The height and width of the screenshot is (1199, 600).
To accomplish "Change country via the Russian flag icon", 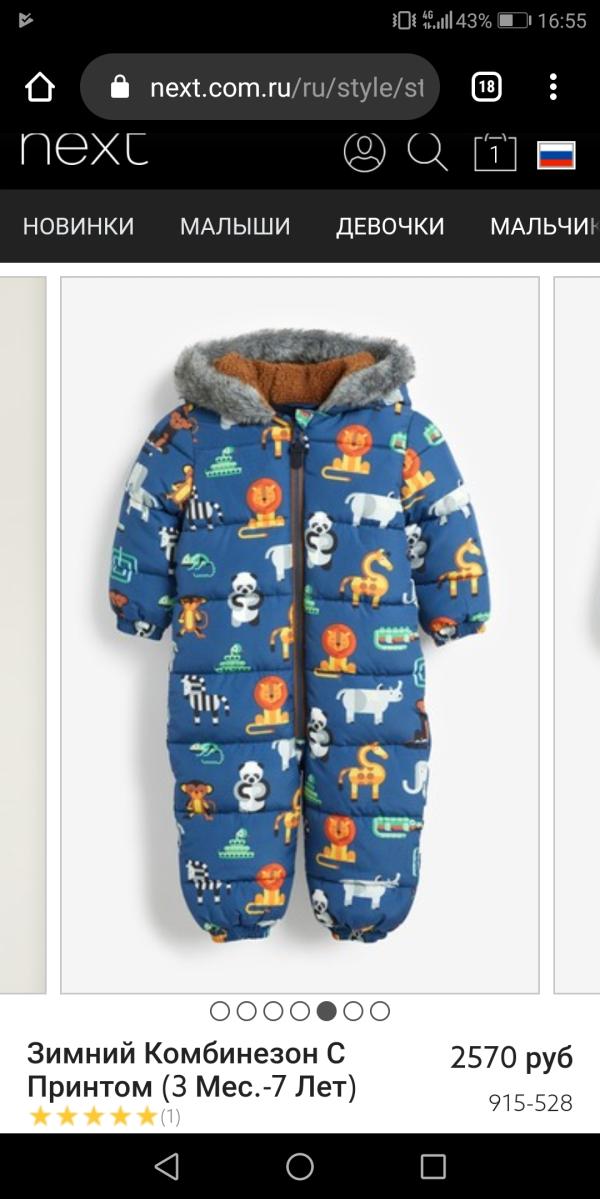I will pyautogui.click(x=556, y=155).
